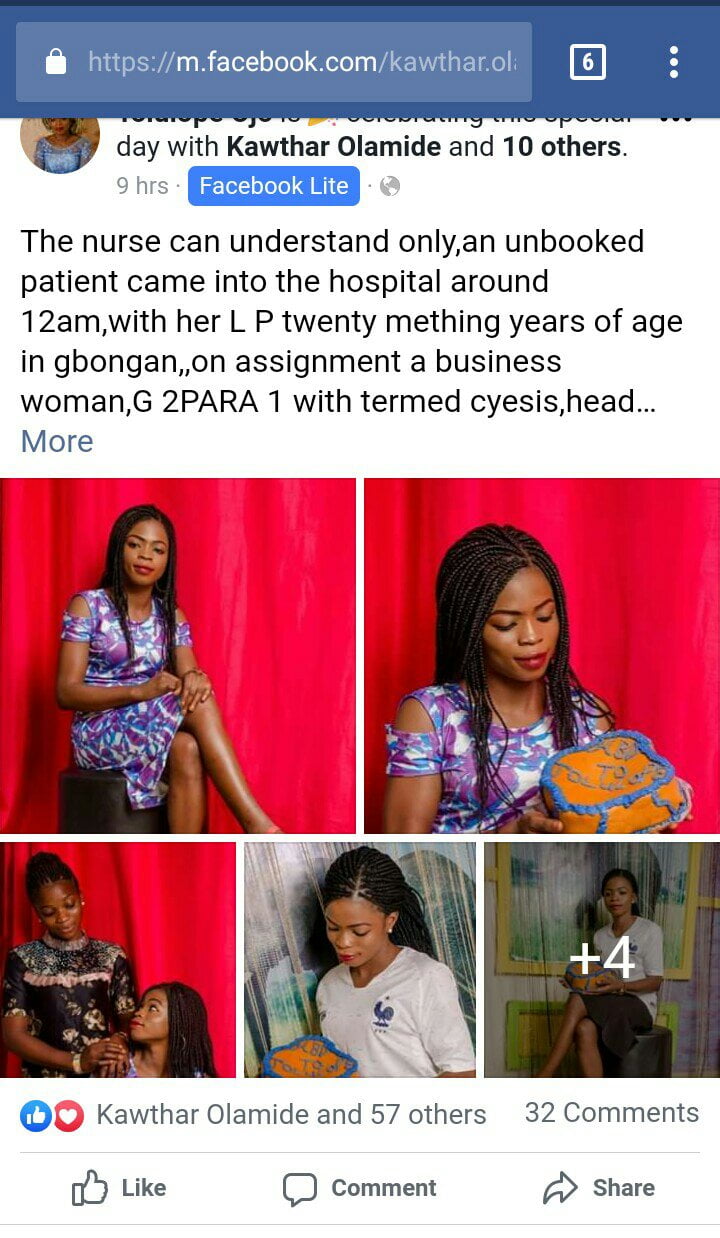
Task: See who reacted: Kawthar Olamide and 57 others
Action: (253, 1114)
